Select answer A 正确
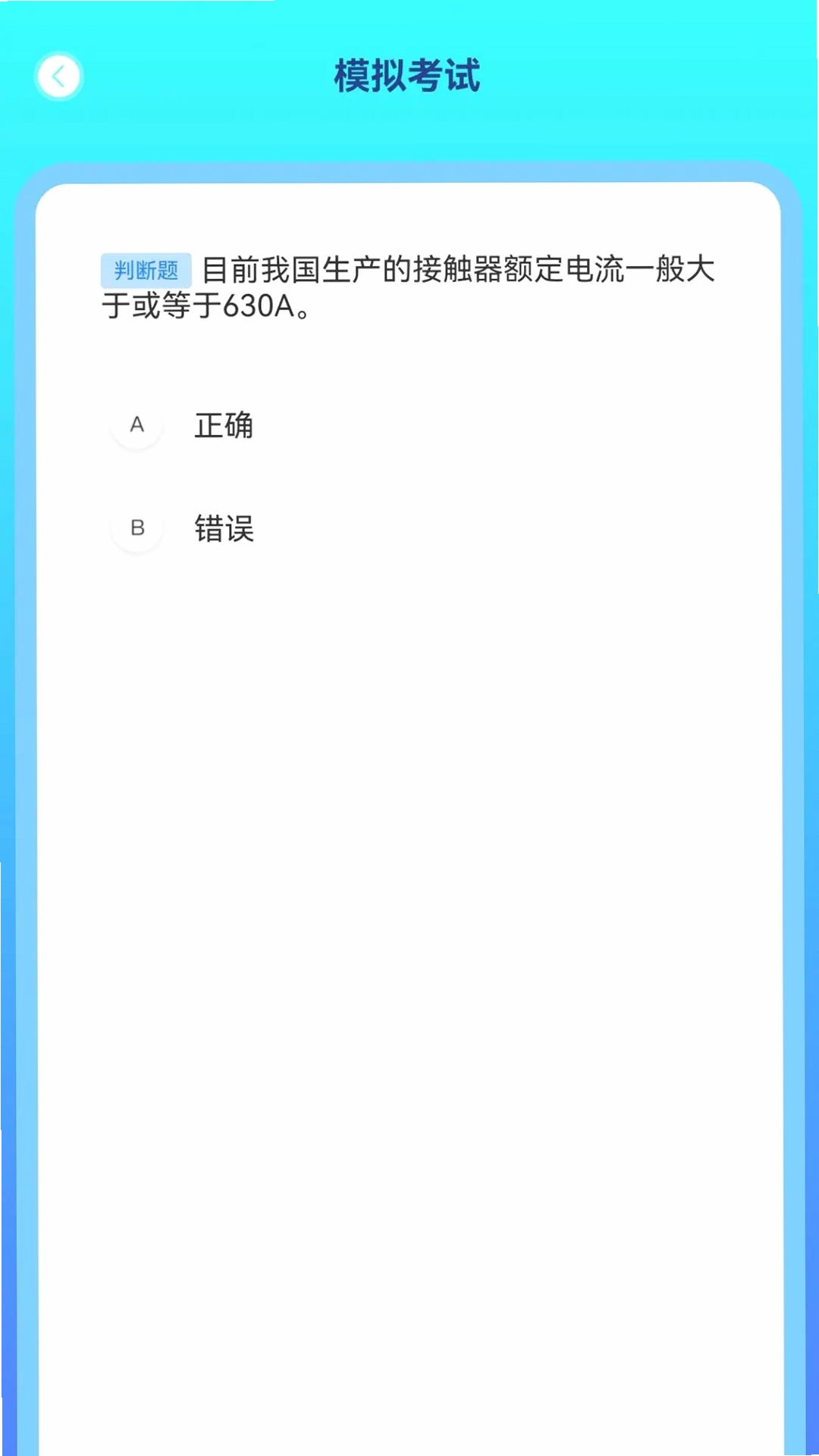This screenshot has width=819, height=1456. tap(182, 424)
